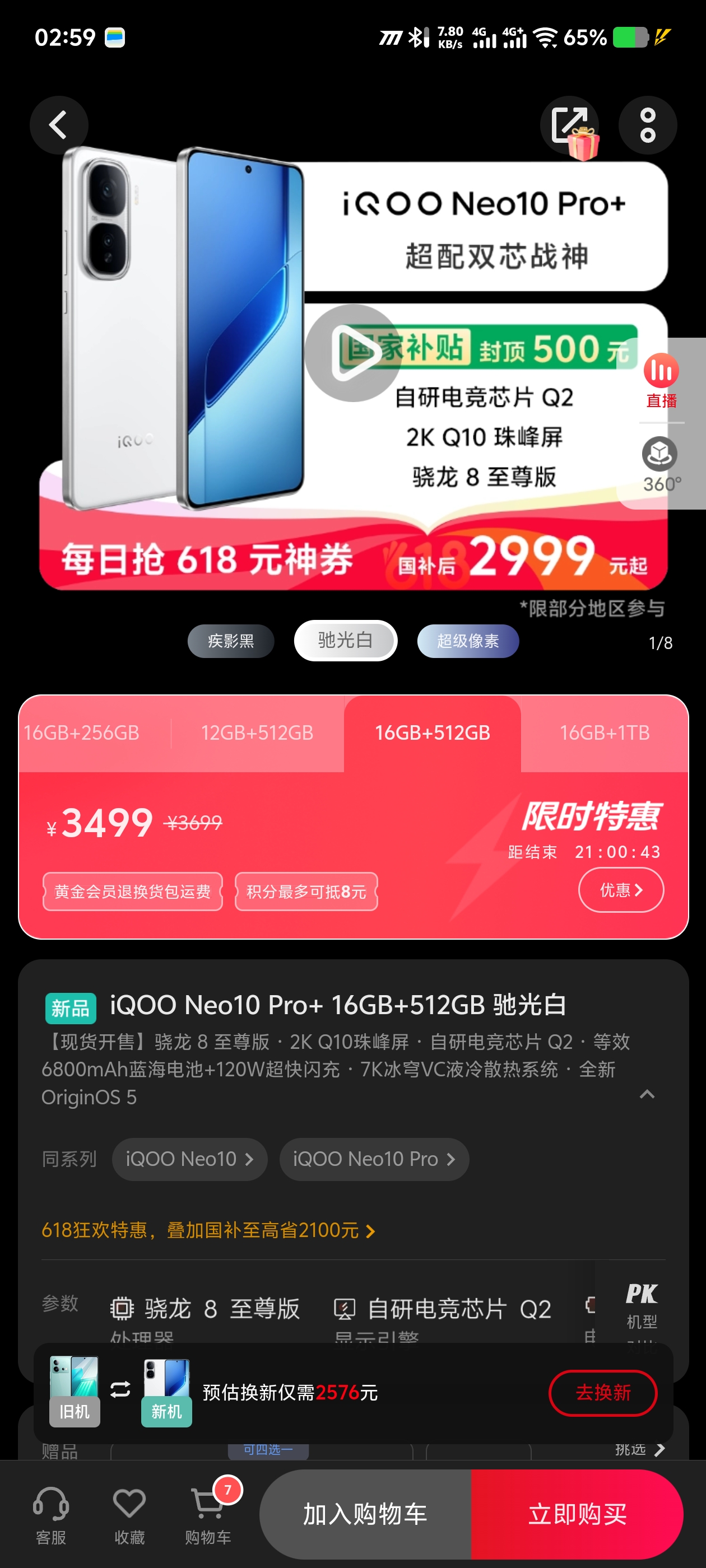Open the iQOO Neo10 Pro series chip
The width and height of the screenshot is (706, 1568).
[x=374, y=1159]
